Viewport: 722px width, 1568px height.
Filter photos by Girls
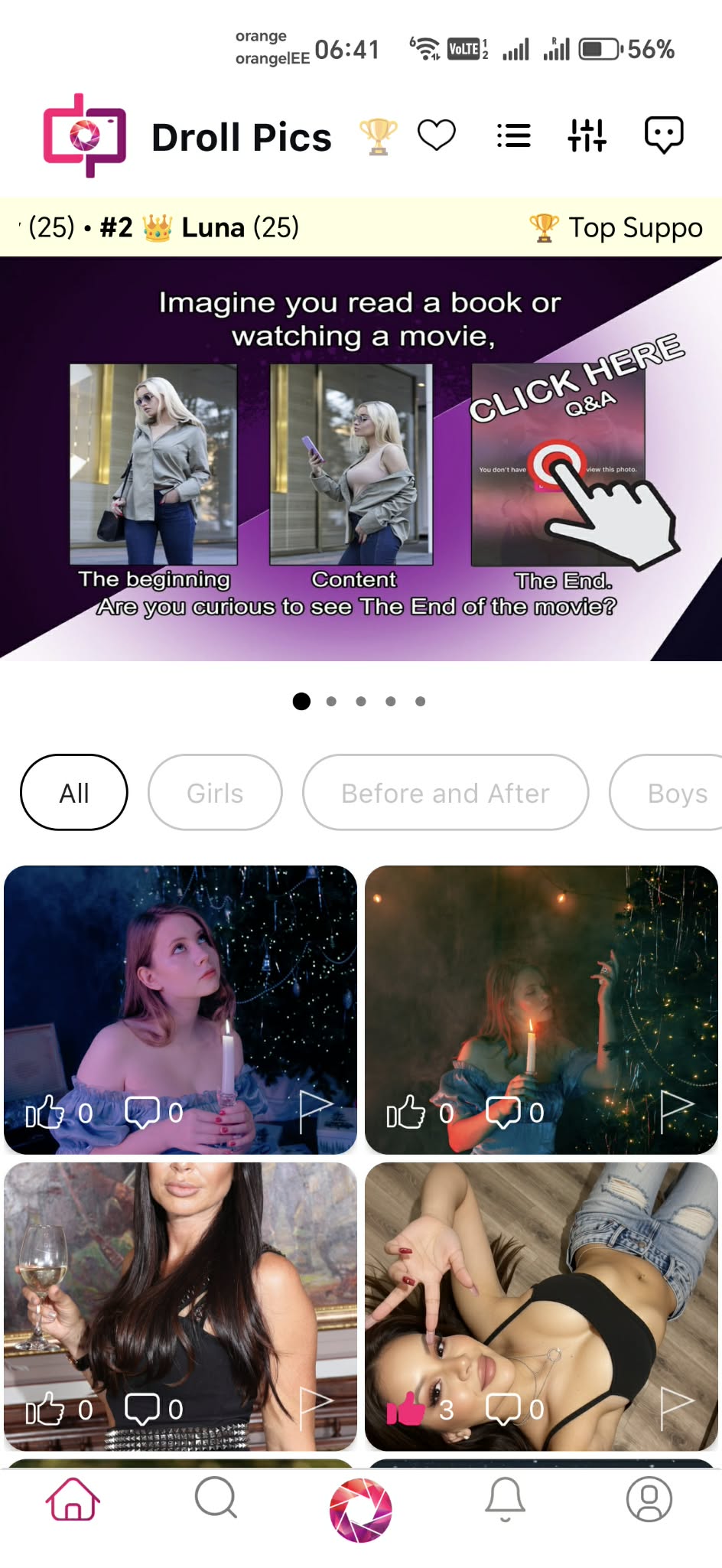click(x=215, y=793)
